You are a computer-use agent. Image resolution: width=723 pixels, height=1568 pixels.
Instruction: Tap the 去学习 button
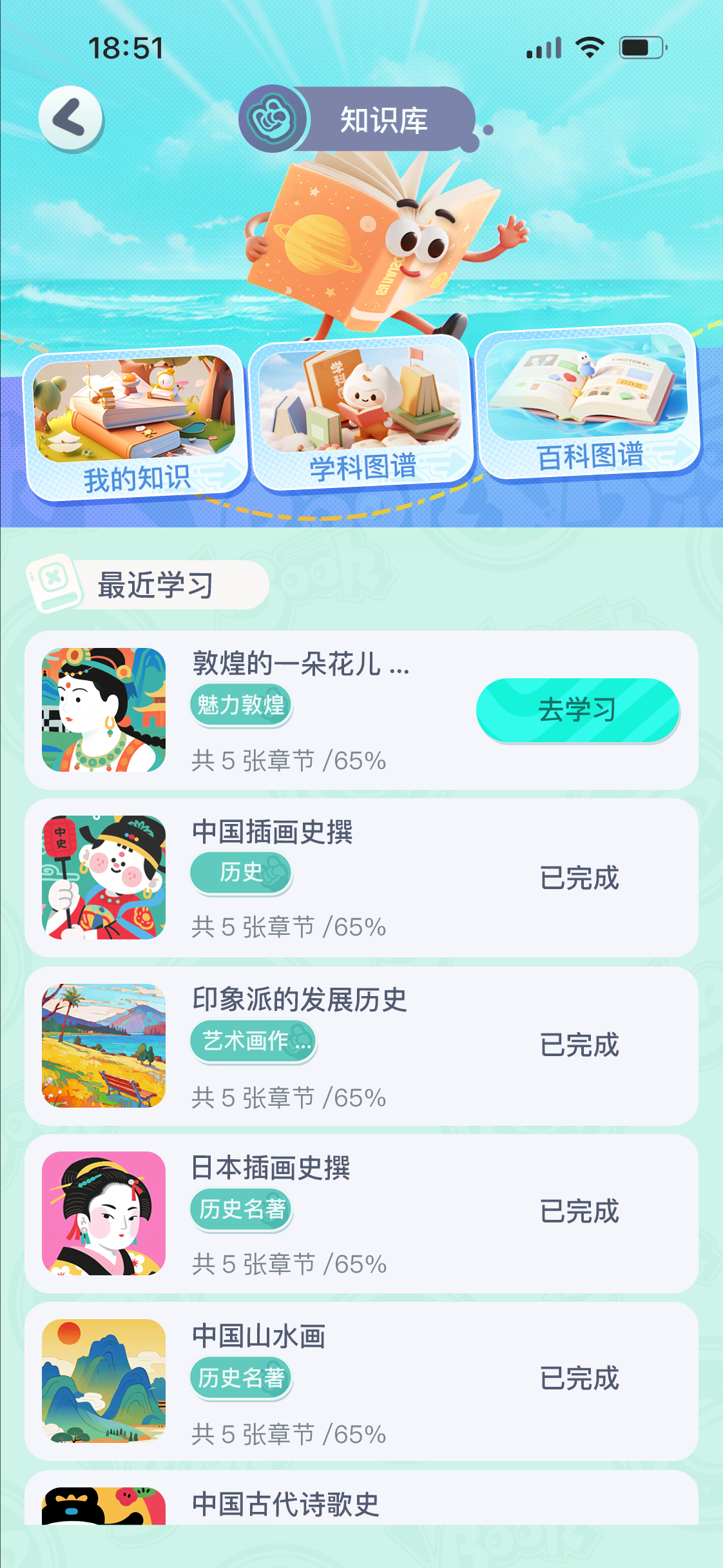tap(577, 710)
